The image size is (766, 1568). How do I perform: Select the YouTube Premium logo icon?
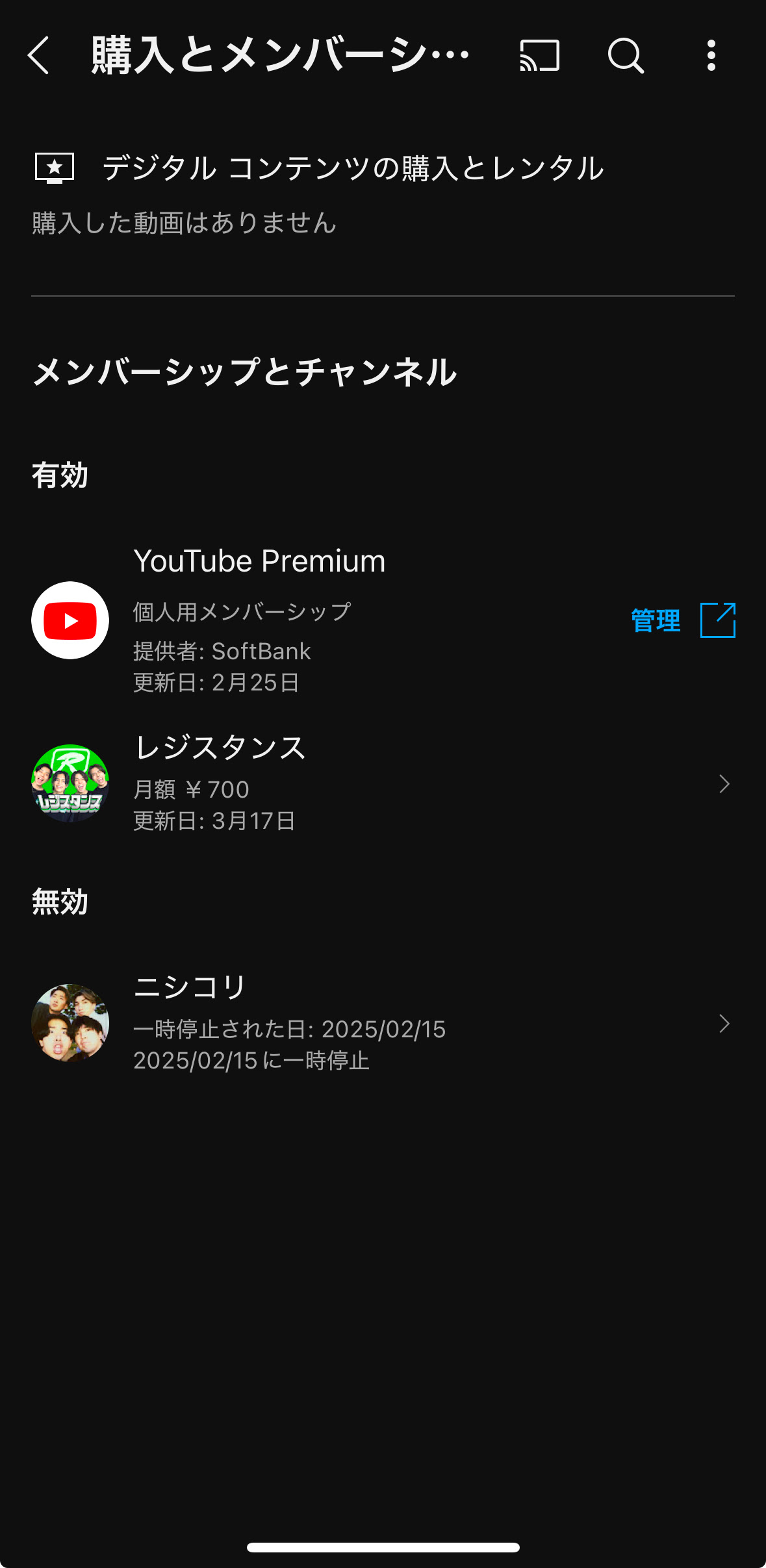70,620
